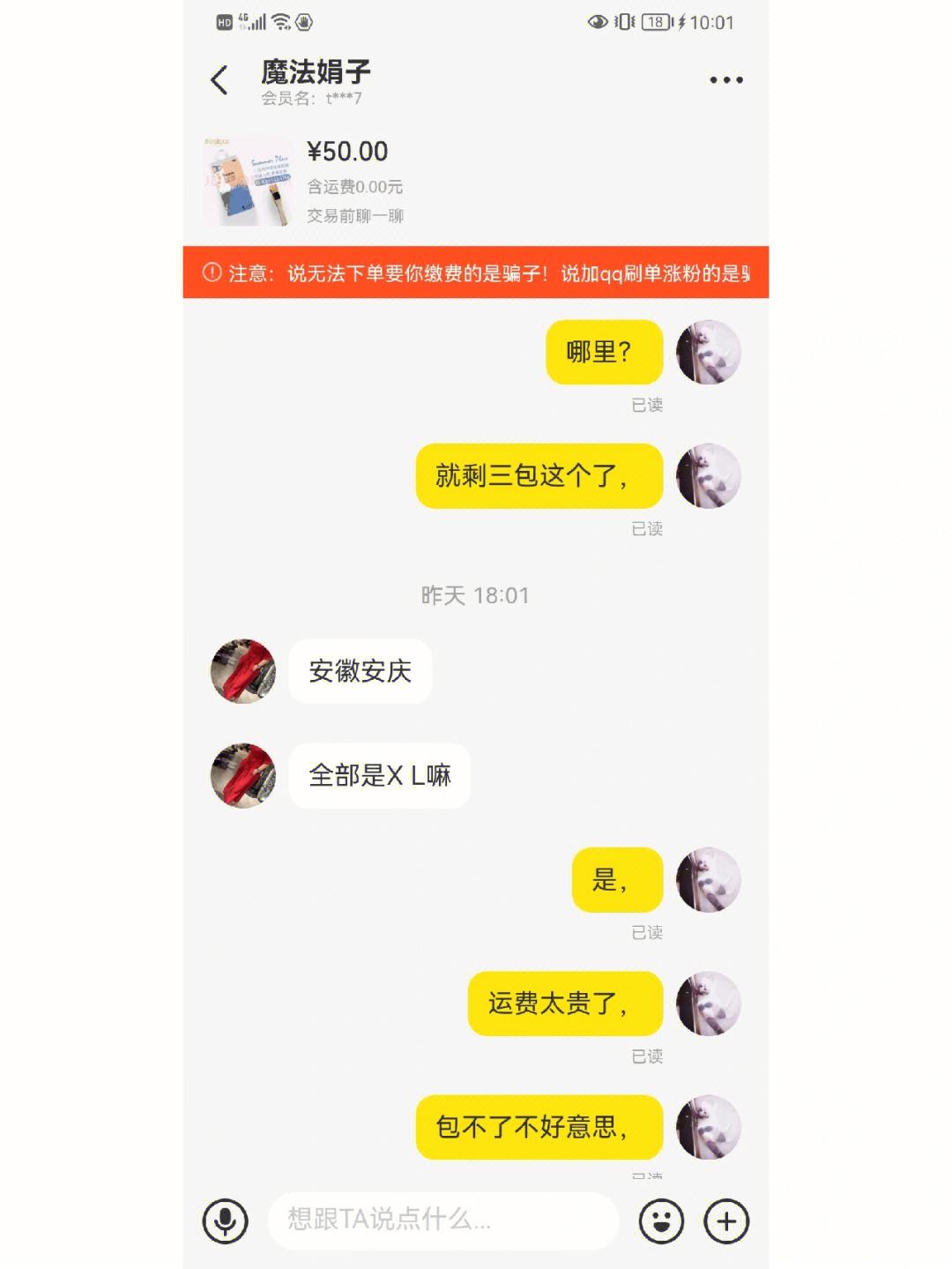Open the buyer's avatar next to 安徽安庆
The width and height of the screenshot is (952, 1269).
pyautogui.click(x=243, y=671)
